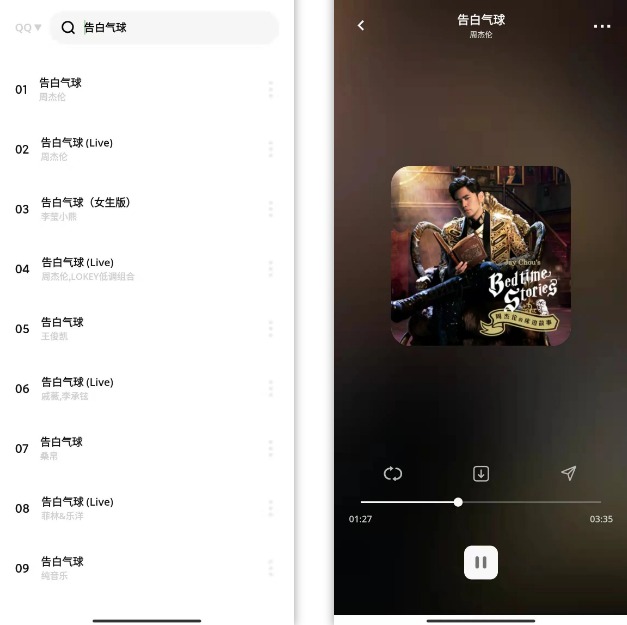Open more options for result 06
The image size is (627, 625).
(271, 388)
